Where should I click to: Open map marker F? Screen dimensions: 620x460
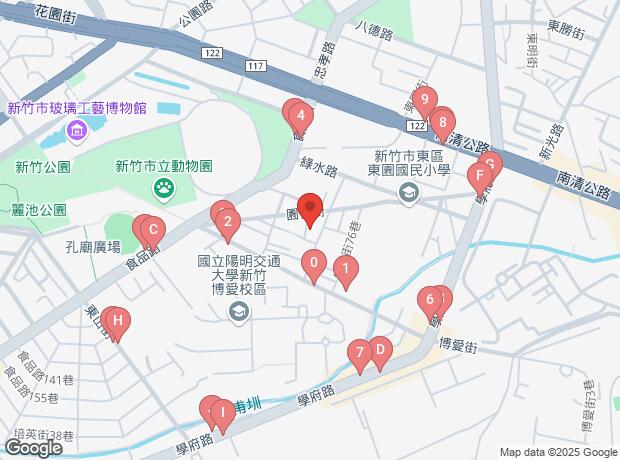[x=480, y=175]
